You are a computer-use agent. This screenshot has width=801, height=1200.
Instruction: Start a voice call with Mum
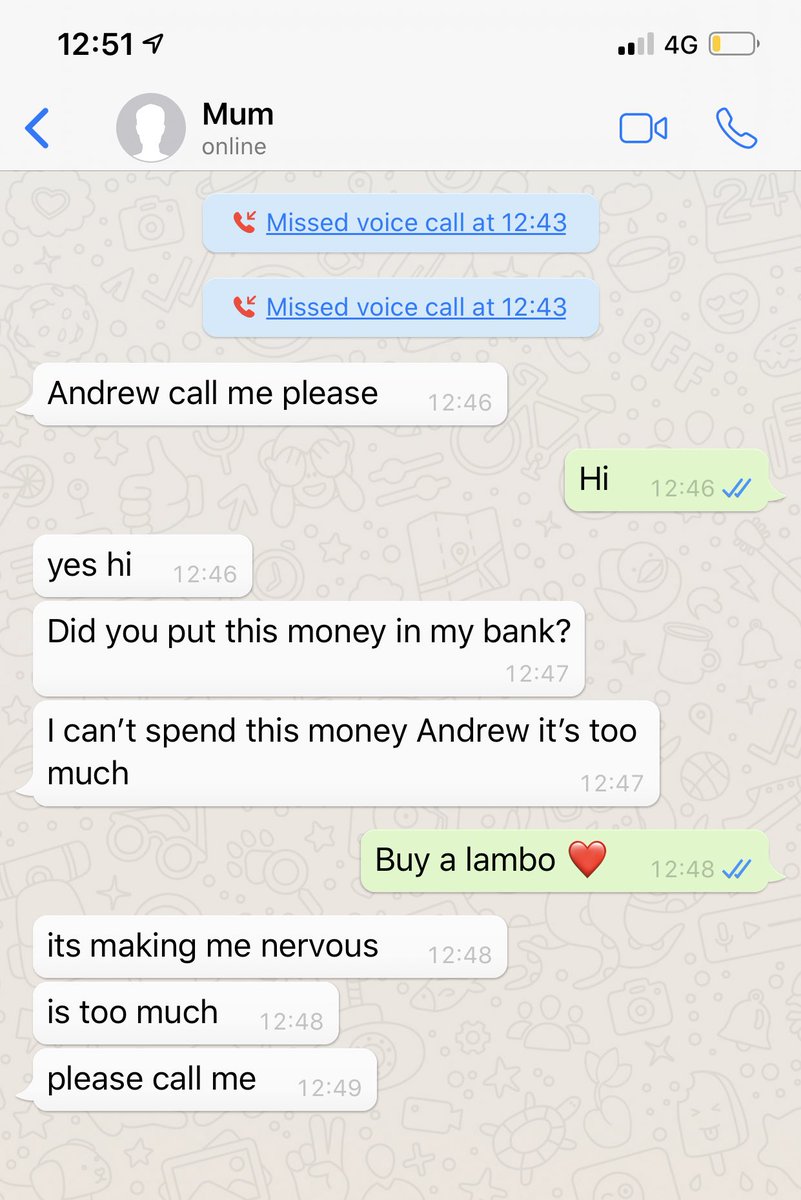pyautogui.click(x=739, y=128)
